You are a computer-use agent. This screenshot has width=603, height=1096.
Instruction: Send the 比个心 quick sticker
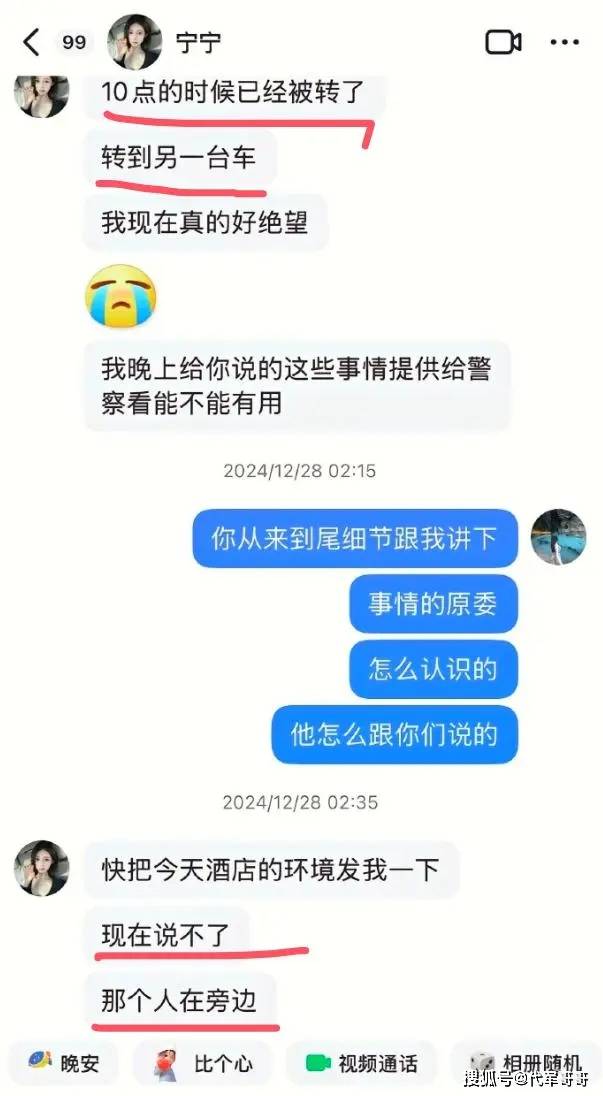(x=205, y=1063)
